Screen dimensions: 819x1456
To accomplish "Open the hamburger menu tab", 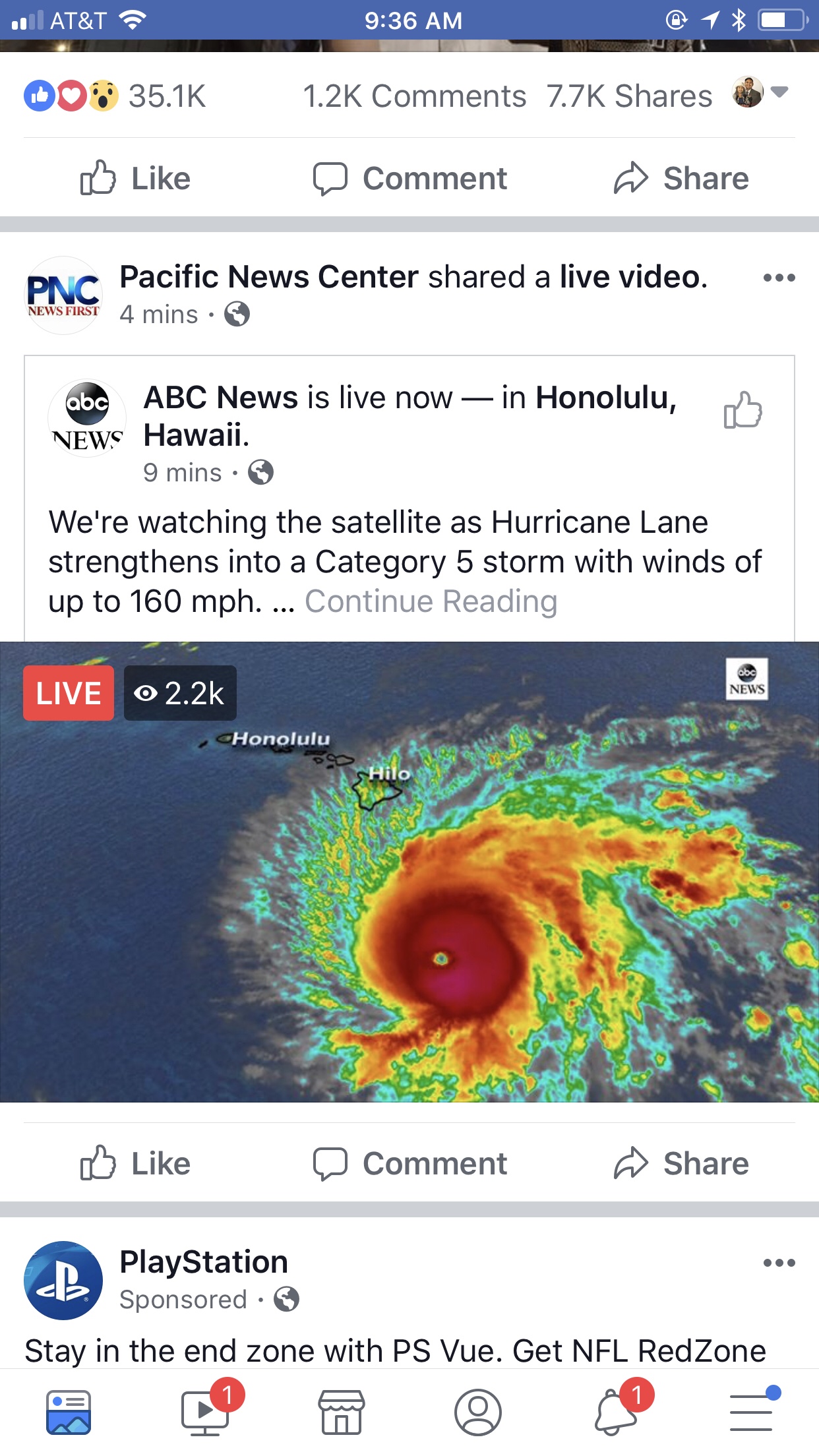I will tap(751, 1412).
